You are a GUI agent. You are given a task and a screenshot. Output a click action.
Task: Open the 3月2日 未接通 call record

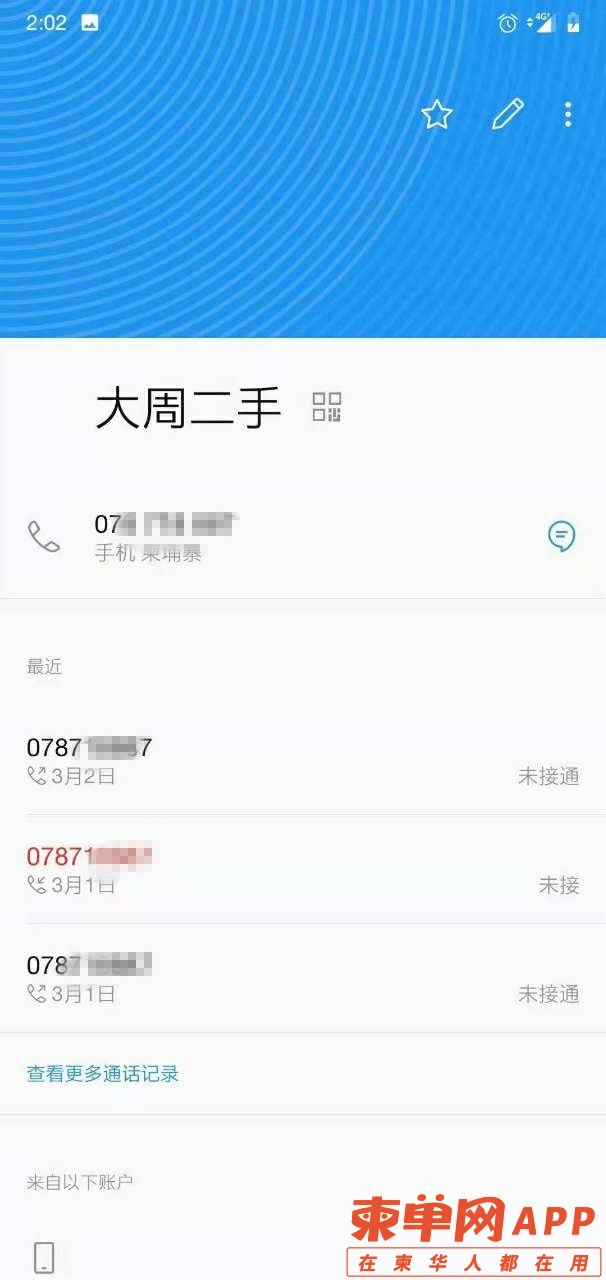click(302, 760)
